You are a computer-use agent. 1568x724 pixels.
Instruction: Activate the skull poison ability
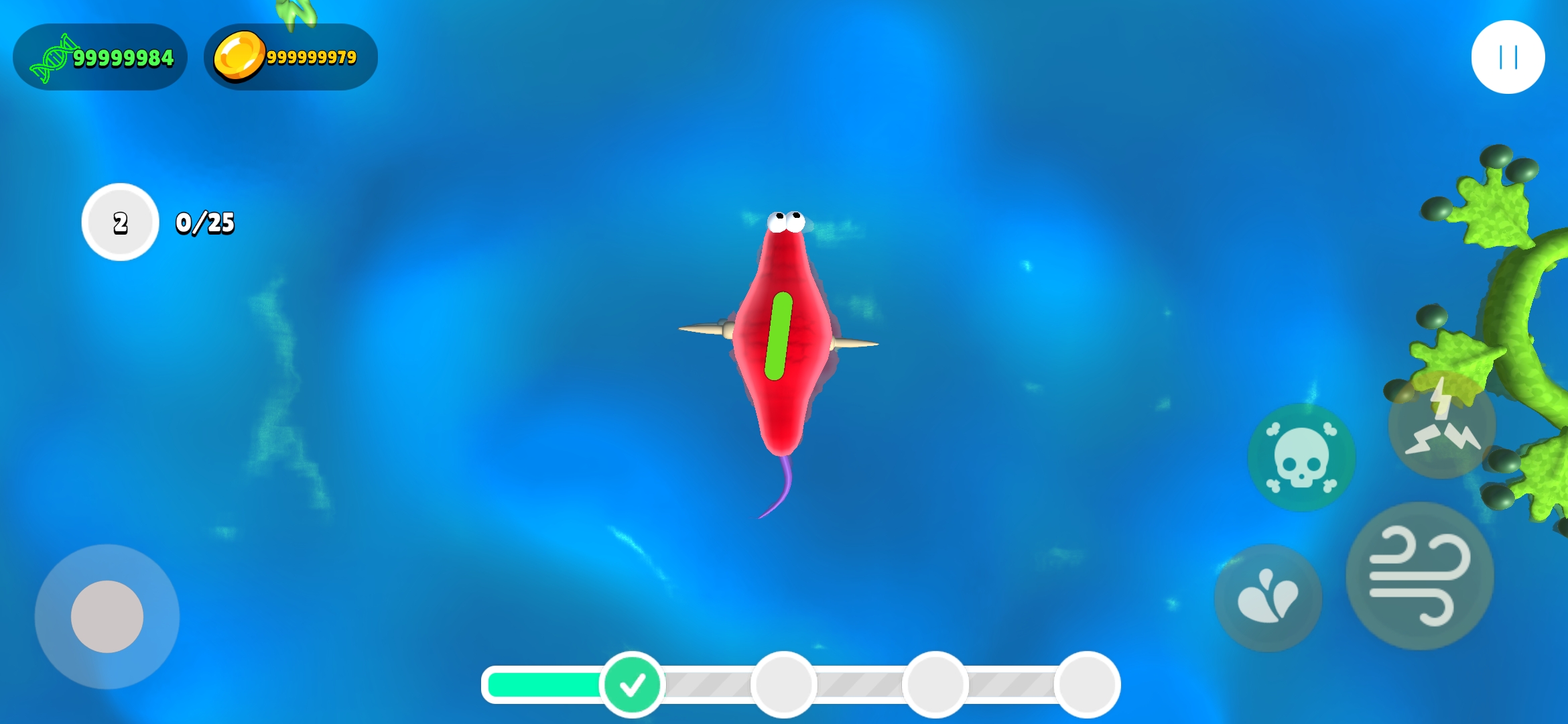click(x=1301, y=457)
